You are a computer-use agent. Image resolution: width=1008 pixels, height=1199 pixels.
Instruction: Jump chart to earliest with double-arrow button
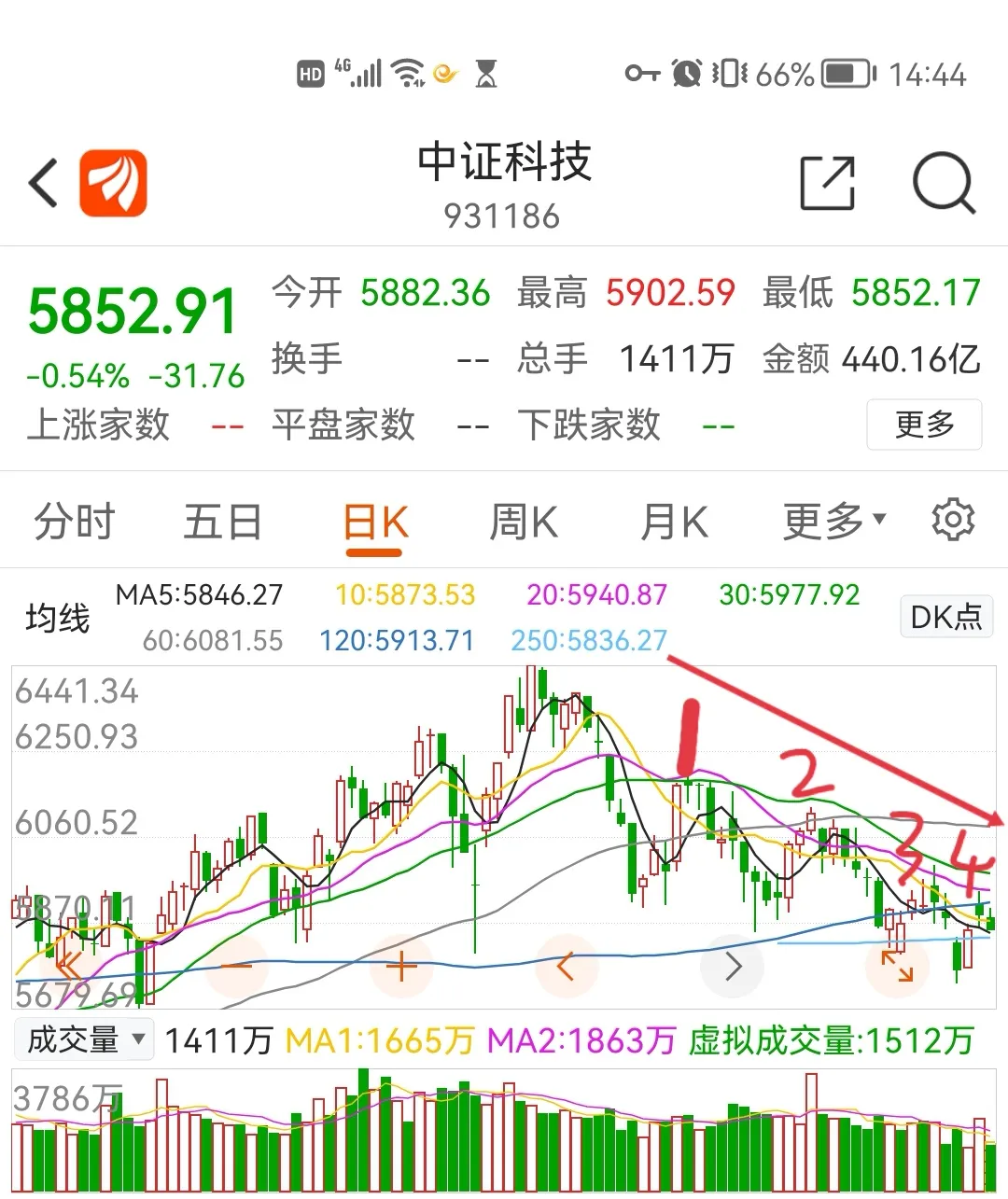click(x=70, y=966)
